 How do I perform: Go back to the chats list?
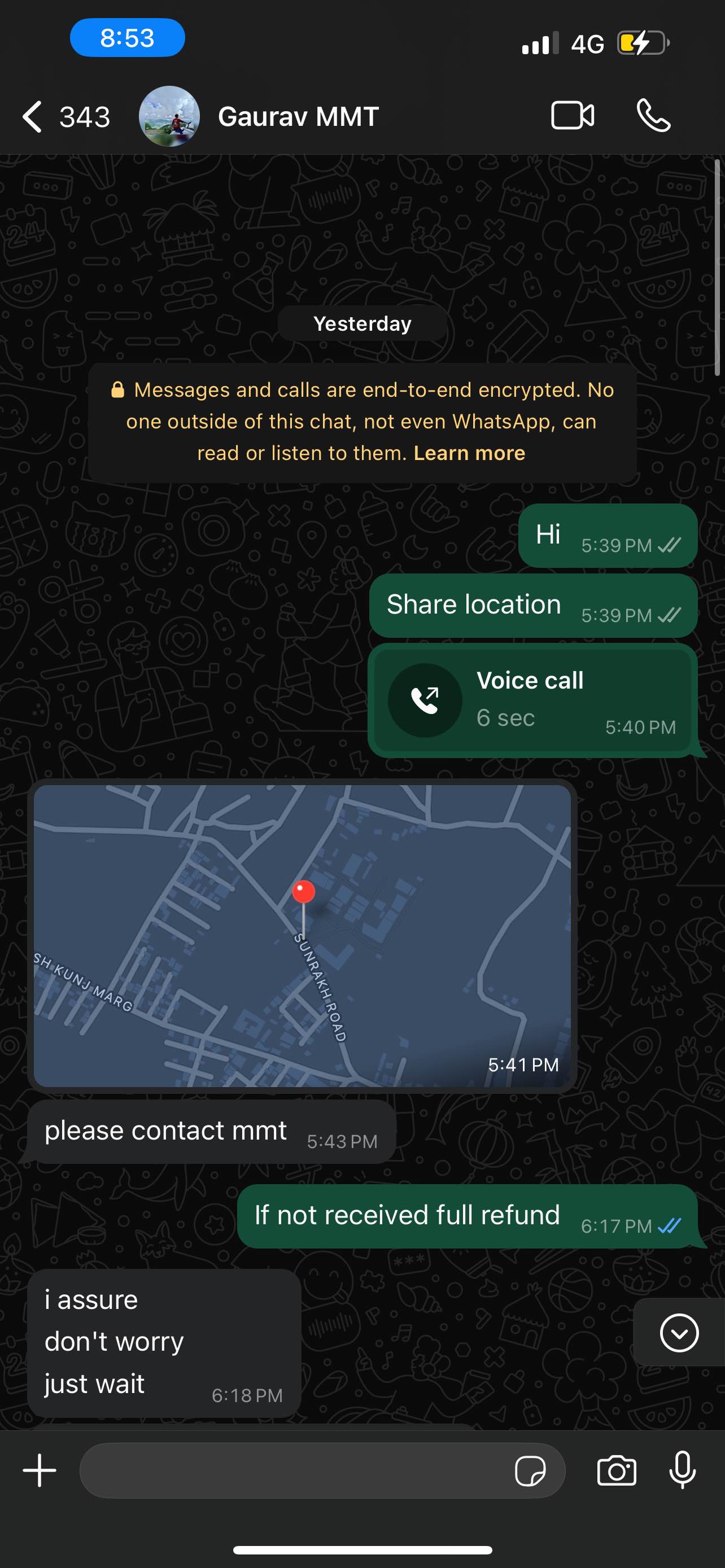33,116
